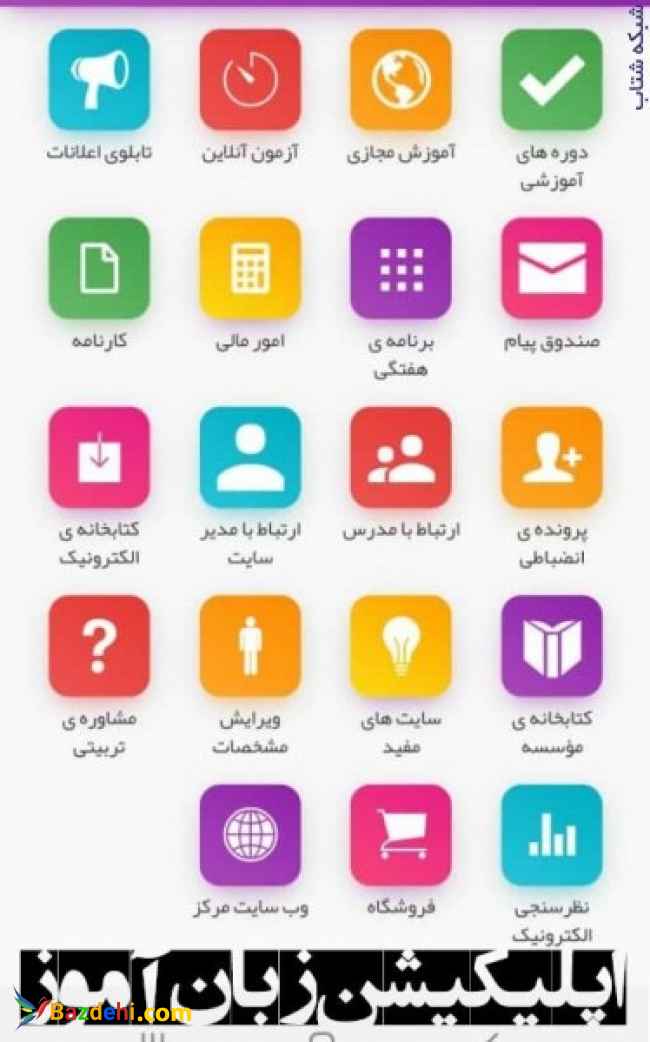Screen dimensions: 650x1042
Task: Go to فروشگاه (shop)
Action: pos(400,835)
